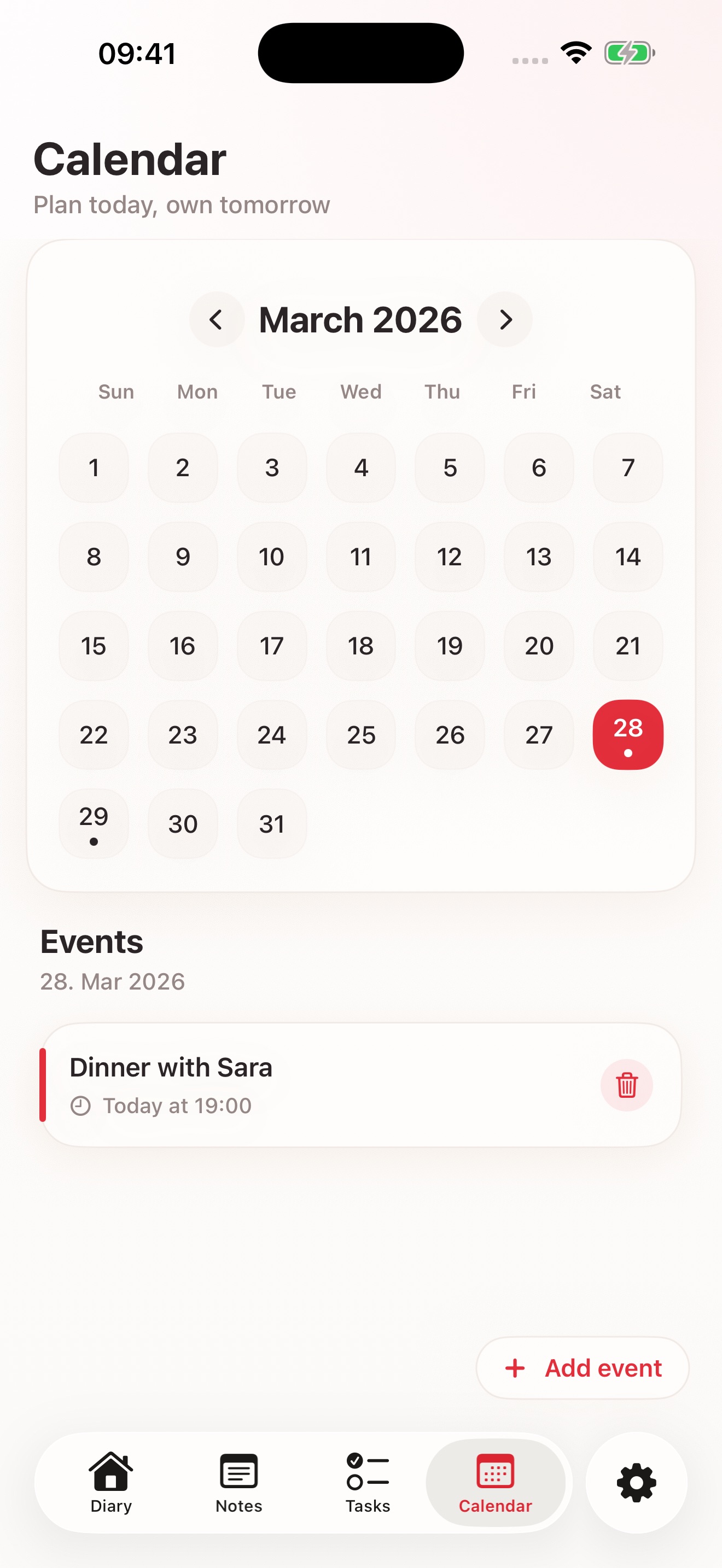Click the Sun column header

coord(115,391)
